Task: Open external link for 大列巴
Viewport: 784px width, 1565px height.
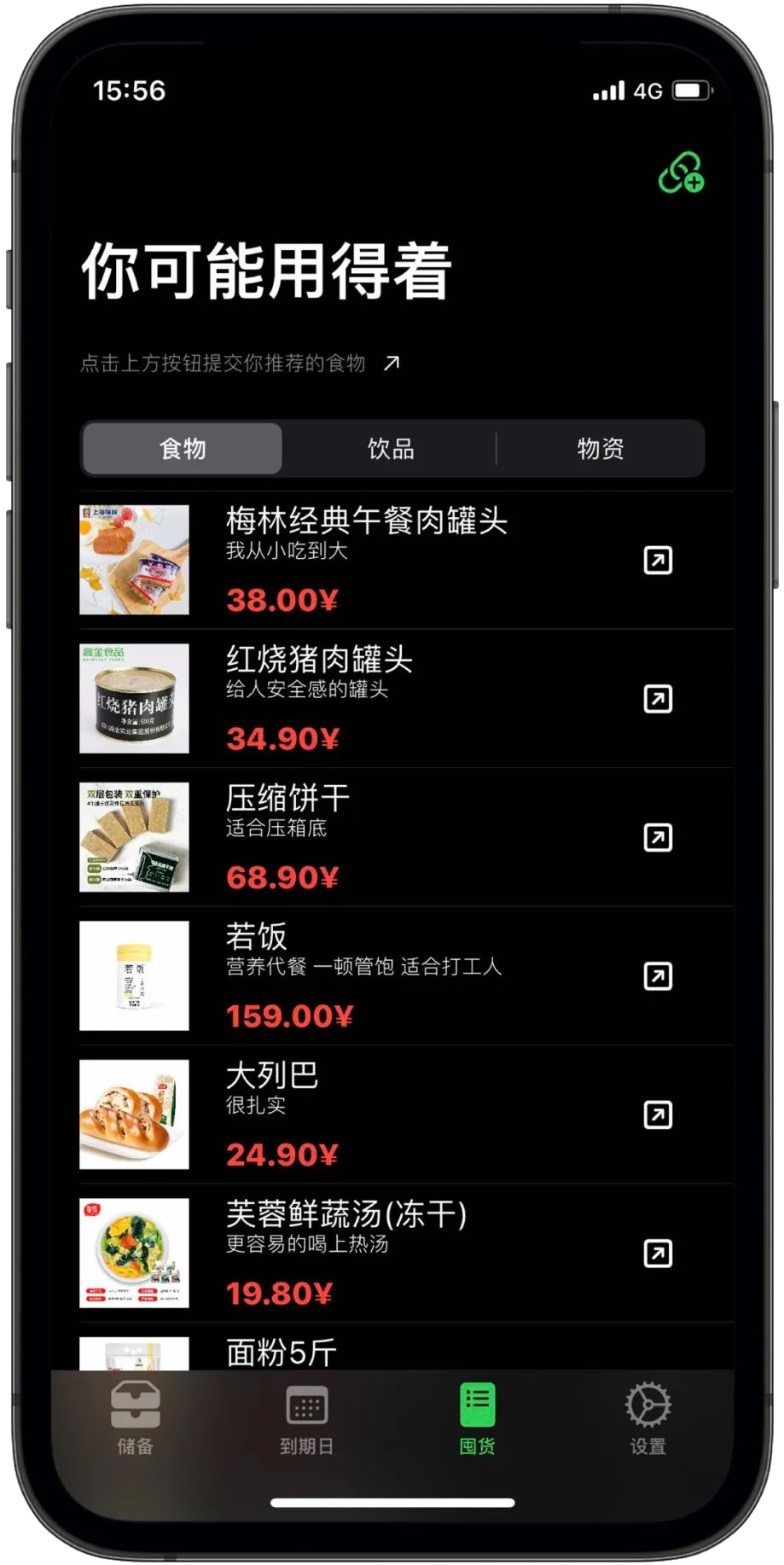Action: coord(657,1114)
